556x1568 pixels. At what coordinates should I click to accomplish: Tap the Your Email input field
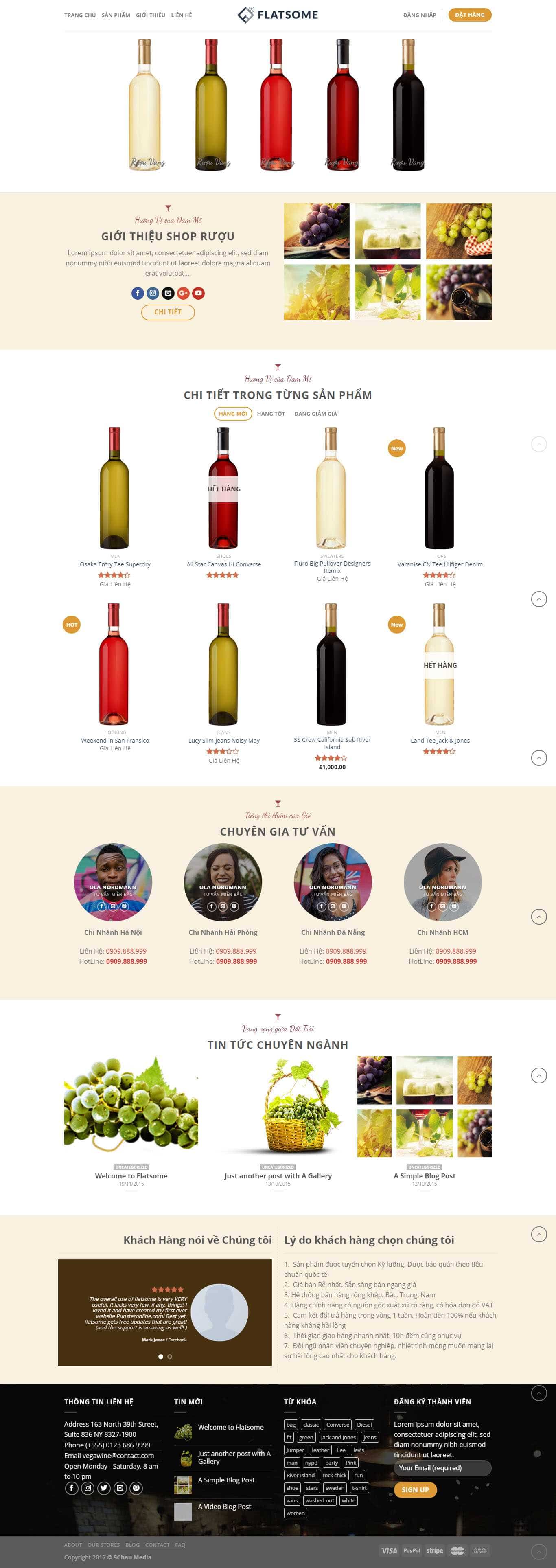click(x=442, y=1467)
